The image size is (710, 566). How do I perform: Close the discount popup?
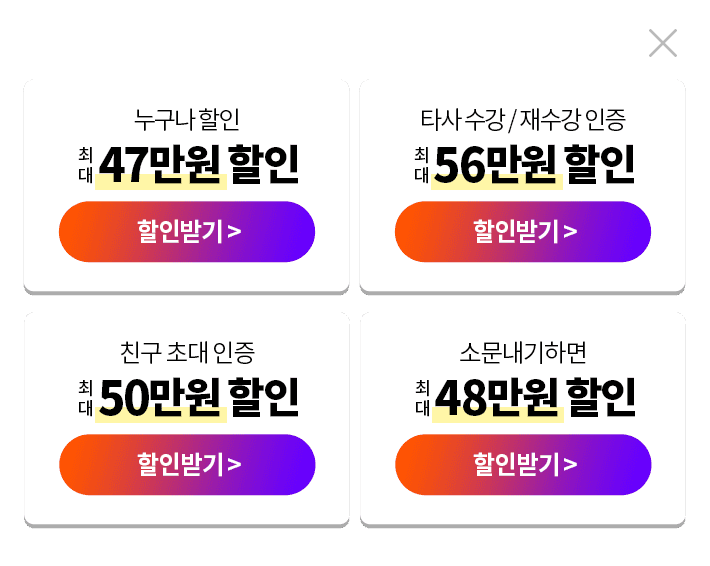[662, 43]
